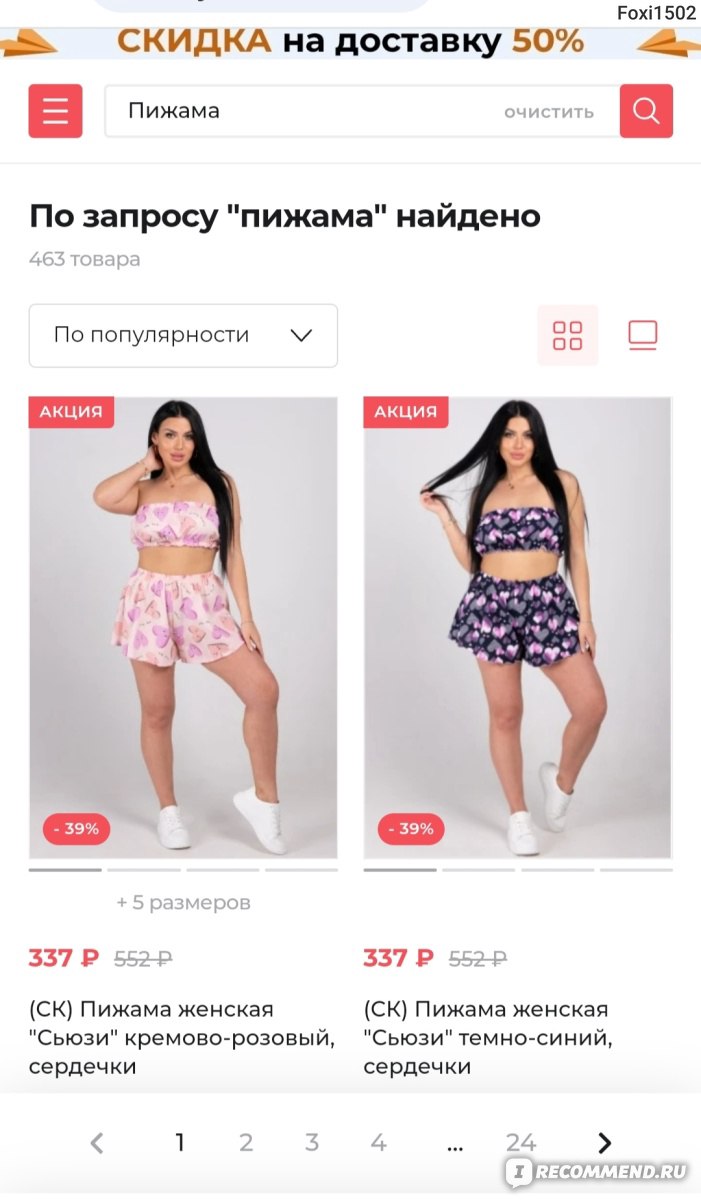The height and width of the screenshot is (1200, 701).
Task: Open the СКИДКА на доставку 50% banner
Action: (350, 41)
